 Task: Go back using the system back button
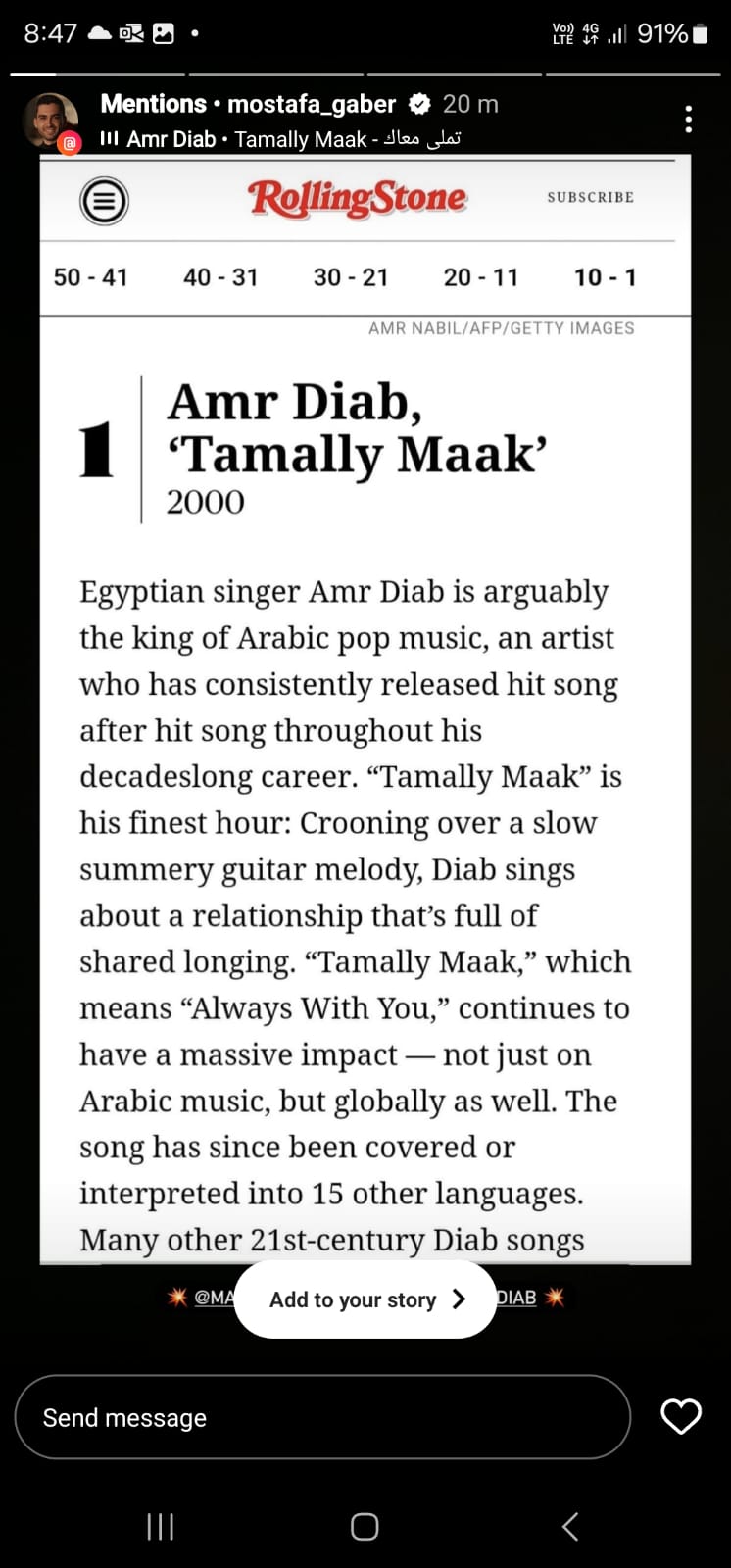point(570,1526)
